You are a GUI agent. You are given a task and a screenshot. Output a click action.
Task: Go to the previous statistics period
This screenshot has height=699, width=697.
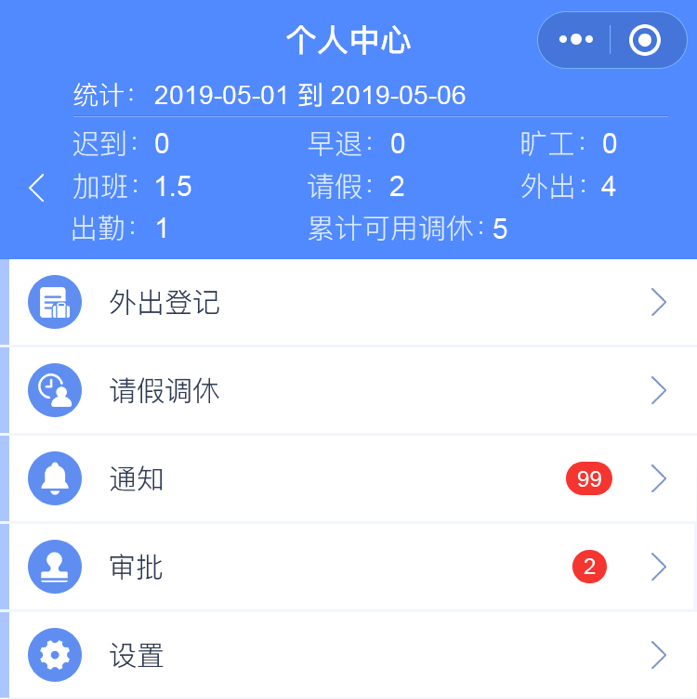(37, 188)
